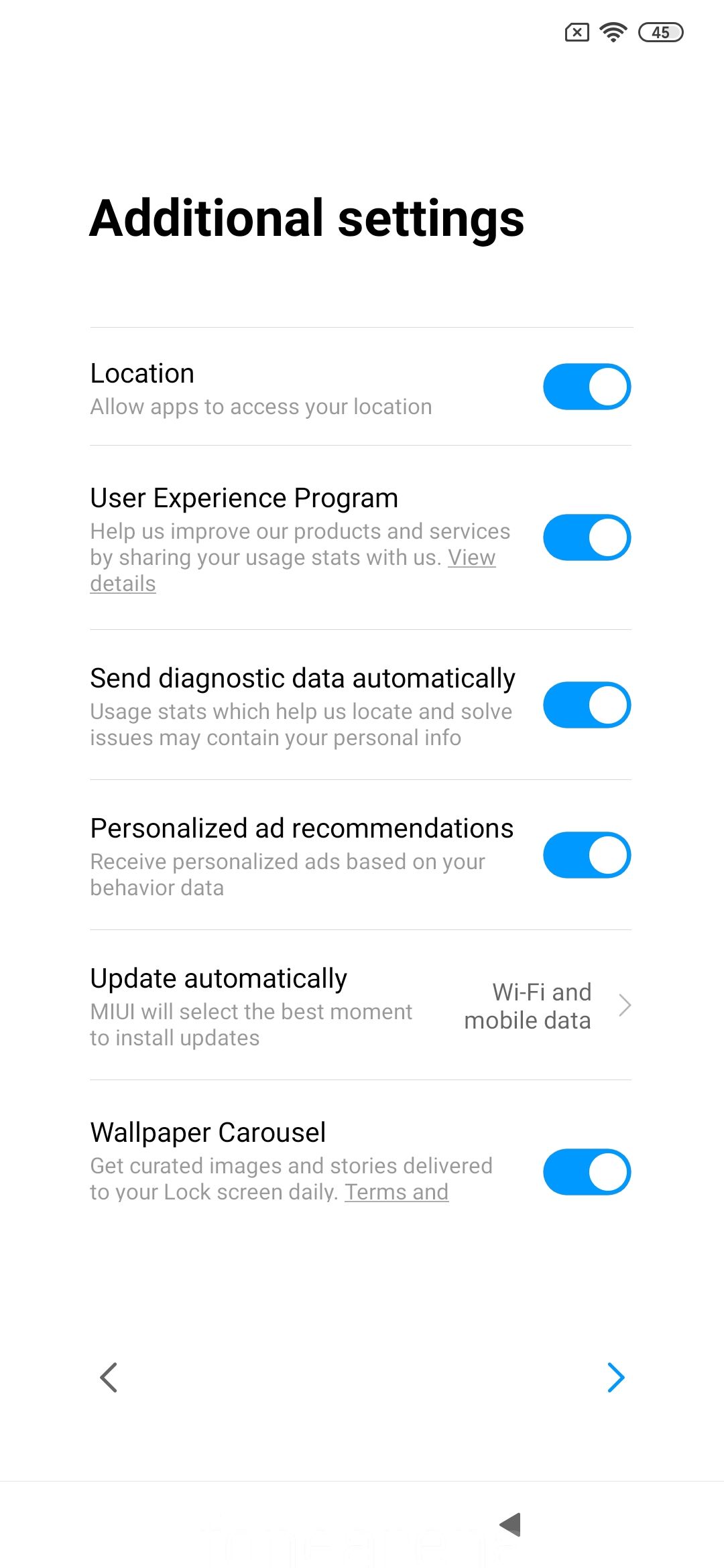Tap the system back triangle
Image resolution: width=724 pixels, height=1568 pixels.
coord(511,1524)
